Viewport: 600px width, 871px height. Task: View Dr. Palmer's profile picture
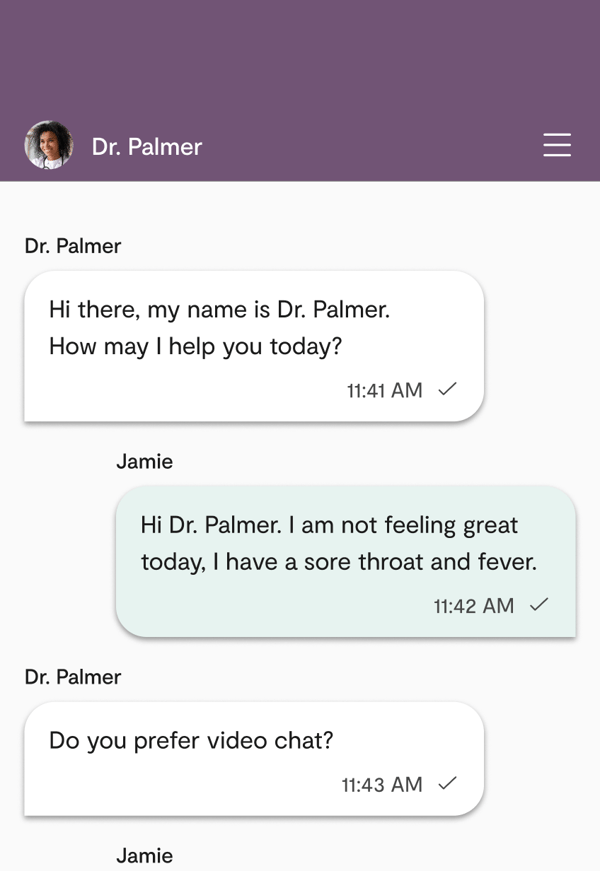[49, 146]
